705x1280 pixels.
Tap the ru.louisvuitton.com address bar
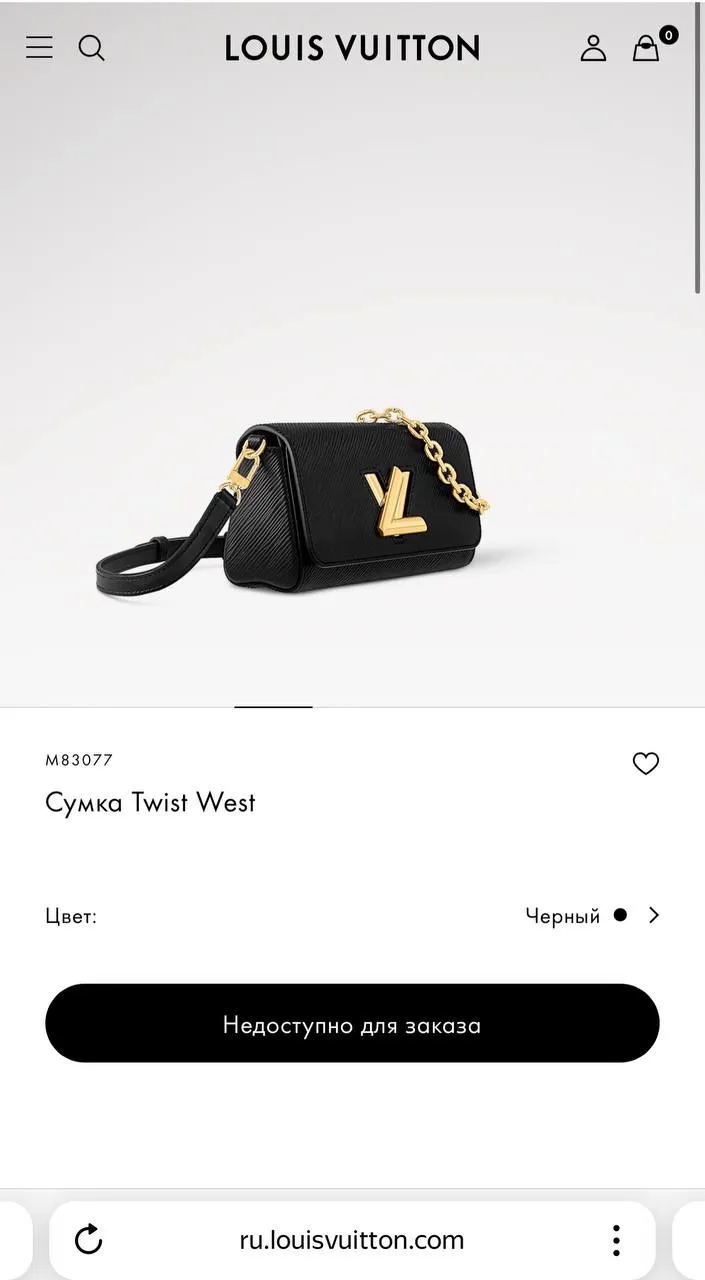(352, 1240)
